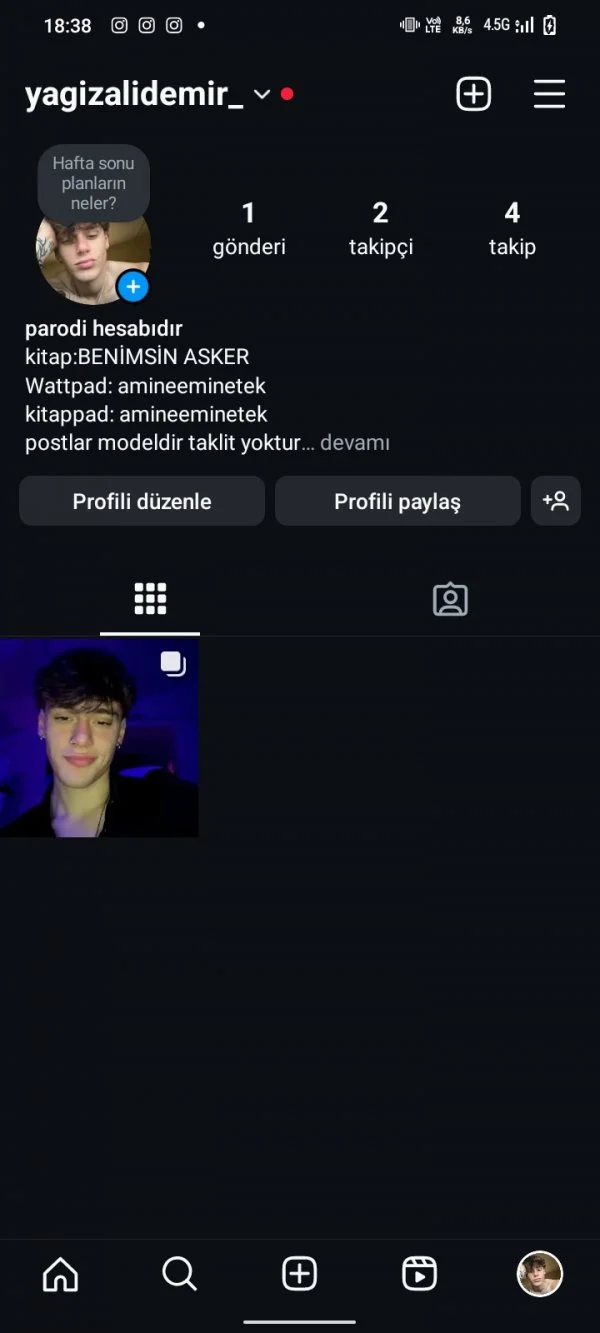Open the Search and explore tab
The height and width of the screenshot is (1333, 600).
point(180,1274)
